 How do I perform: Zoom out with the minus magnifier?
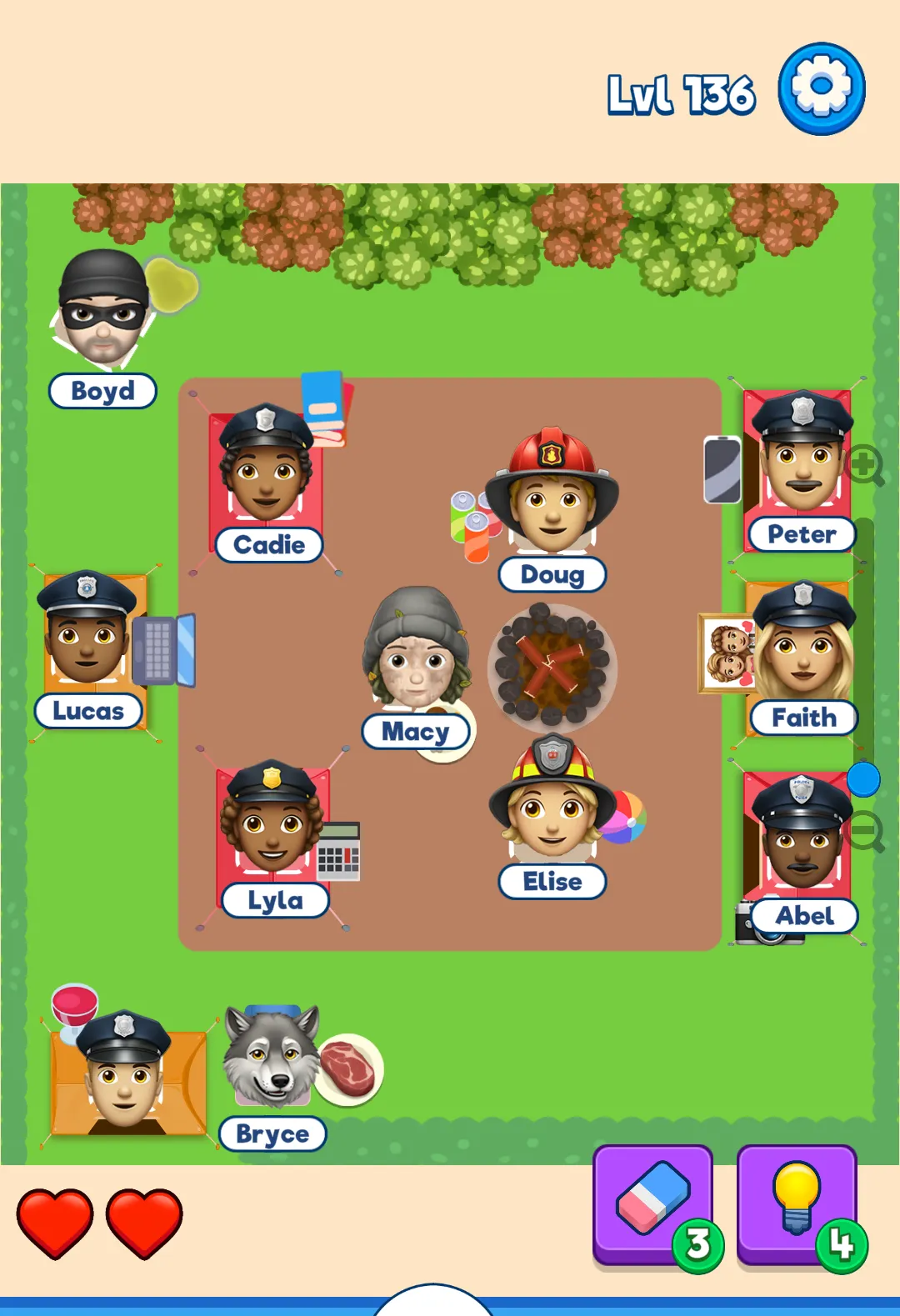tap(866, 831)
